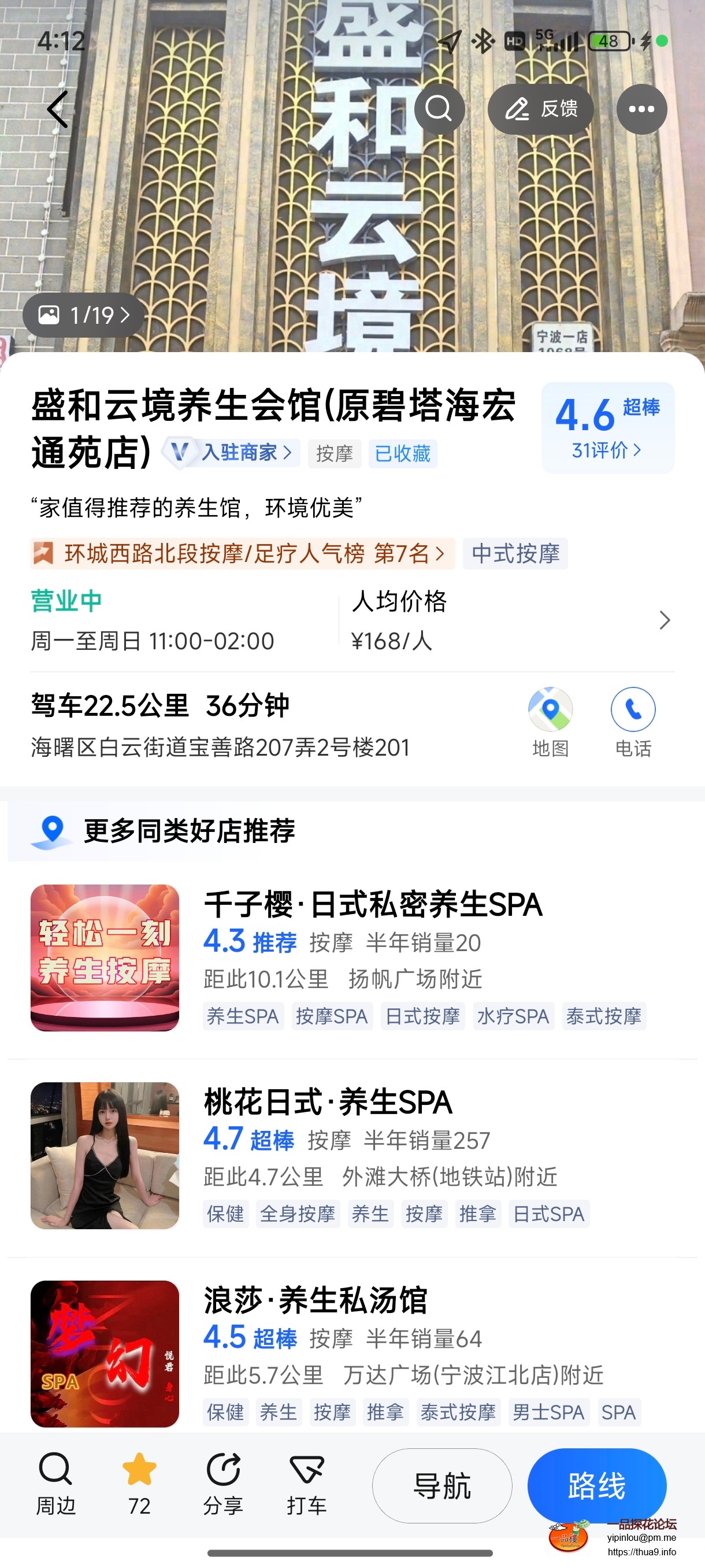Open 千子樱·日式私密养生SPA listing
The height and width of the screenshot is (1568, 705).
[x=372, y=904]
